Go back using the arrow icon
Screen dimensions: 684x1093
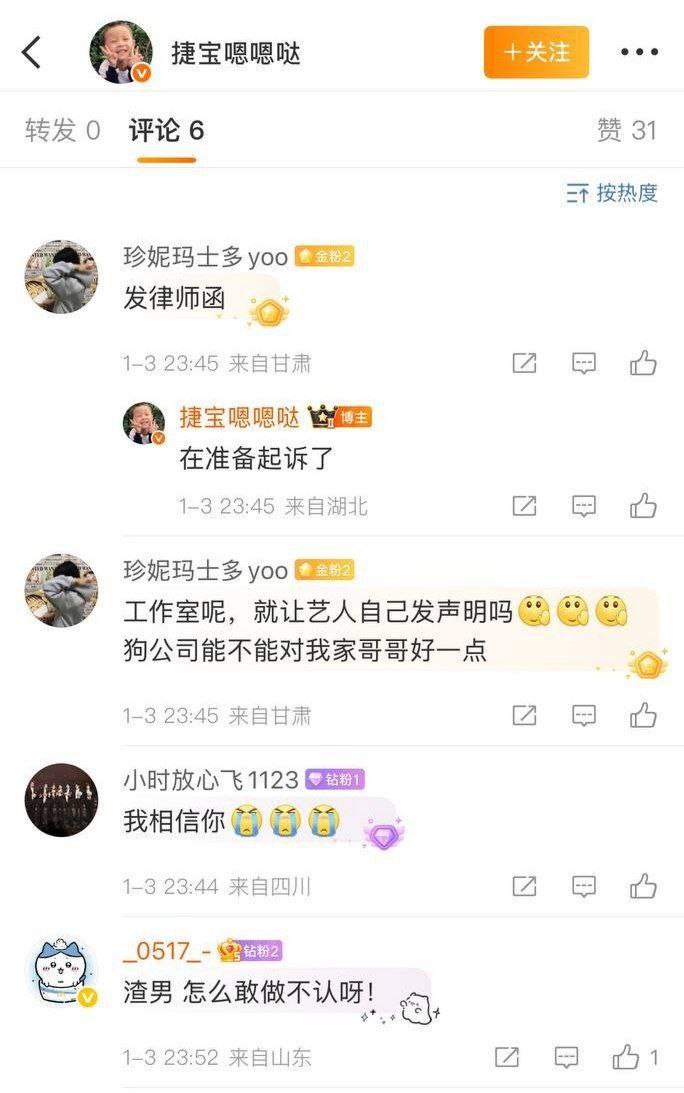[32, 52]
